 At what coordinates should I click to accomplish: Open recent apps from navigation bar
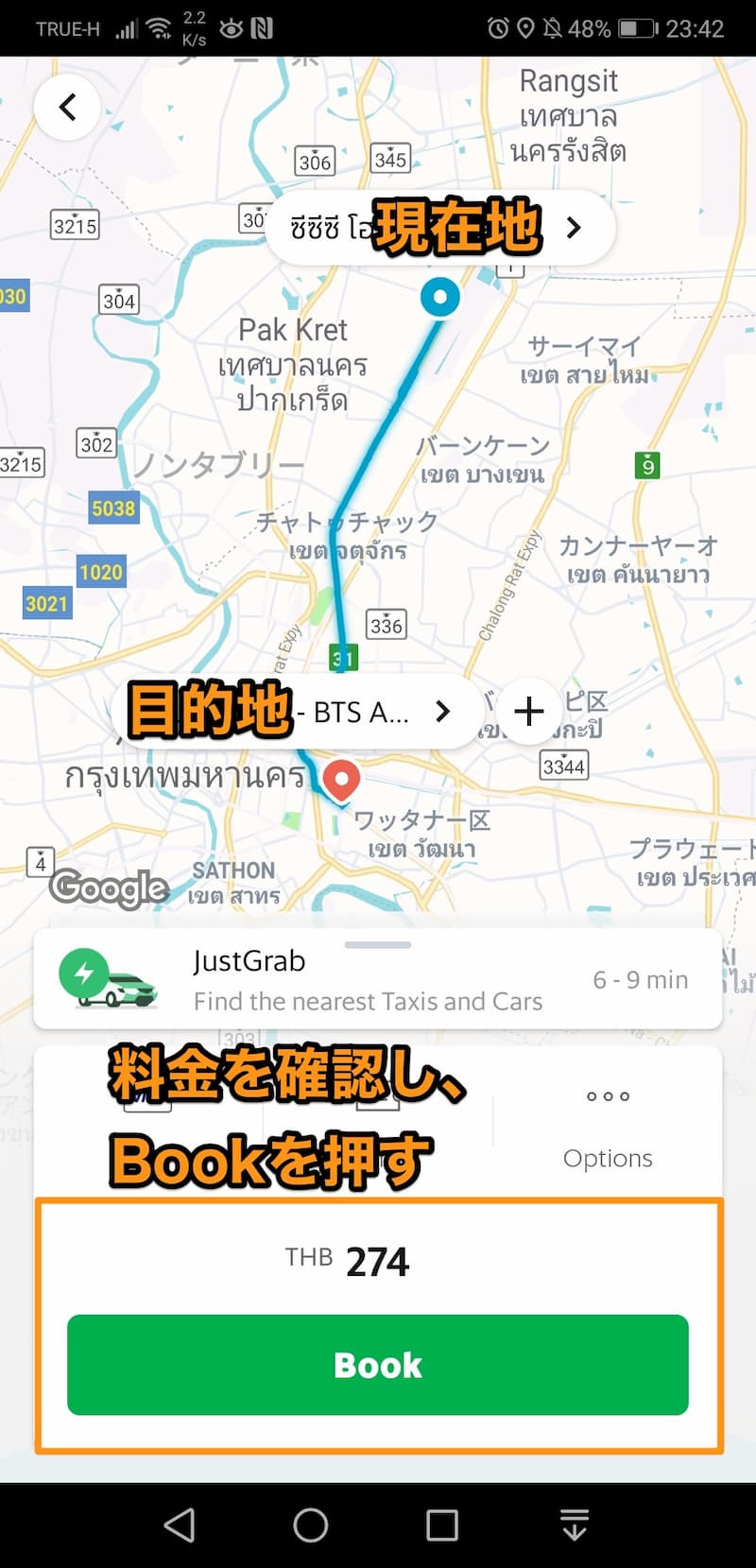(x=441, y=1525)
